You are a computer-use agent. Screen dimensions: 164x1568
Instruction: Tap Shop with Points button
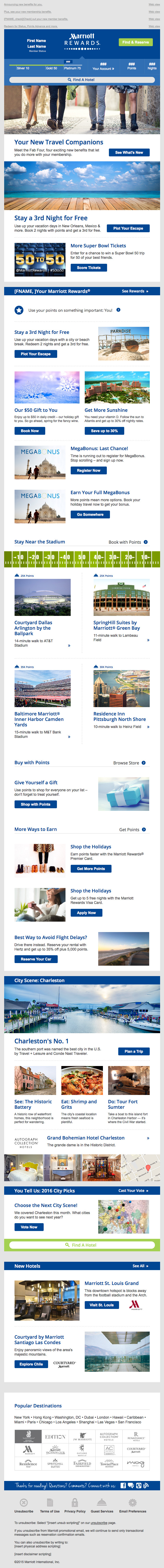click(x=35, y=804)
